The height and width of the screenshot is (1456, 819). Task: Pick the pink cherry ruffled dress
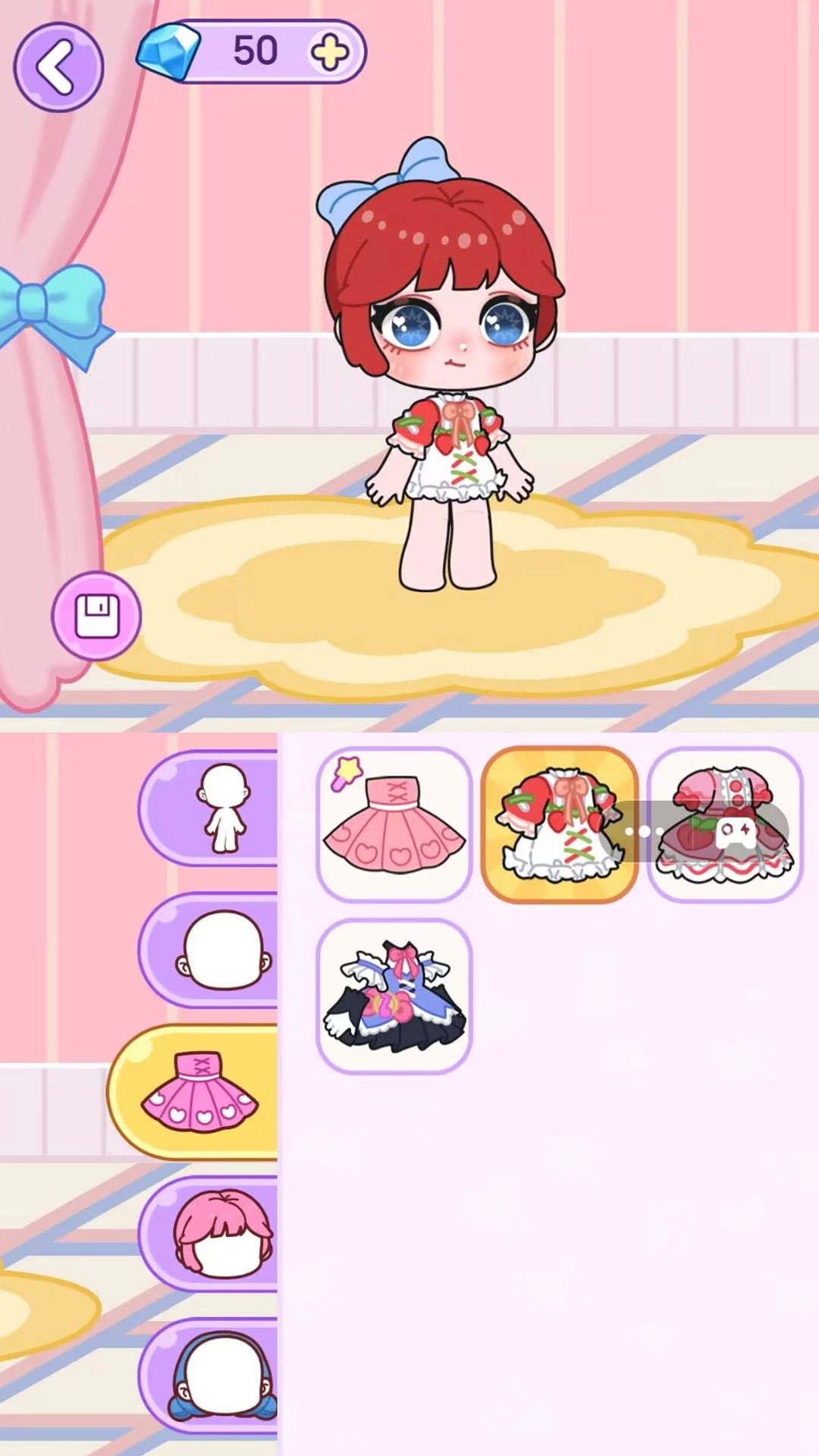[x=724, y=825]
